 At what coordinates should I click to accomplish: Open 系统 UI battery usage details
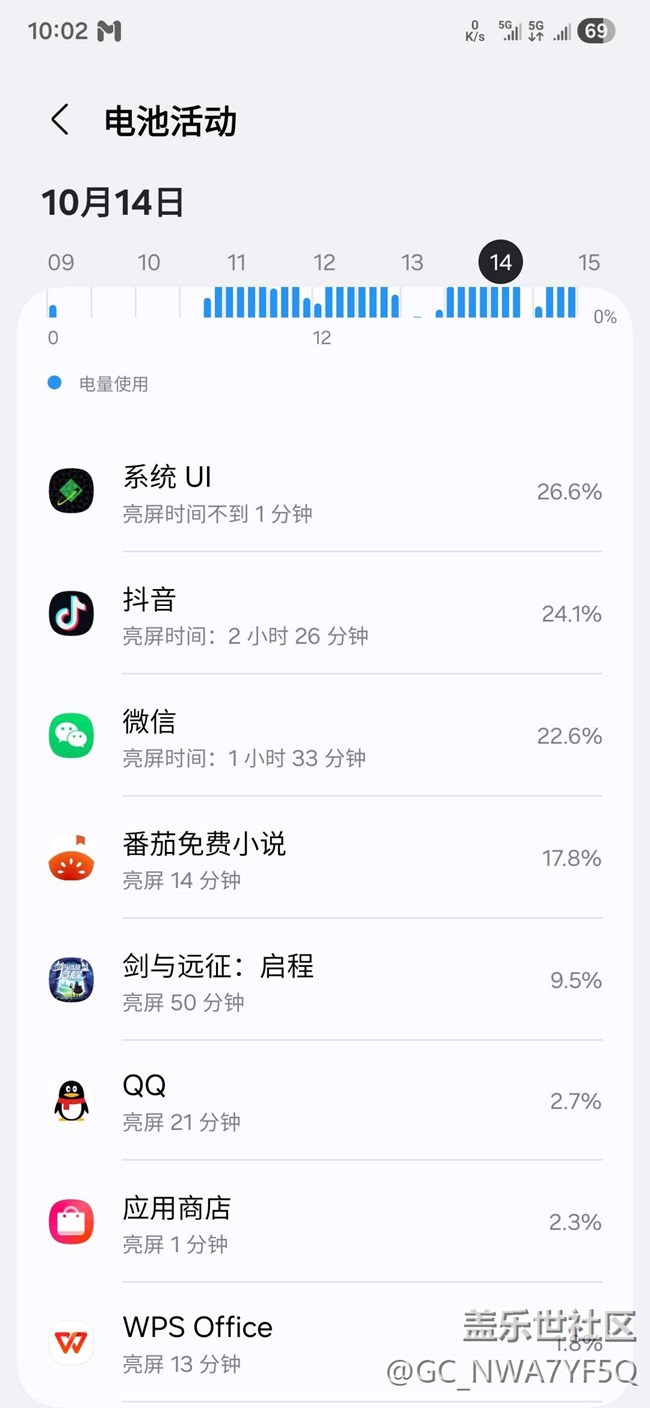325,492
